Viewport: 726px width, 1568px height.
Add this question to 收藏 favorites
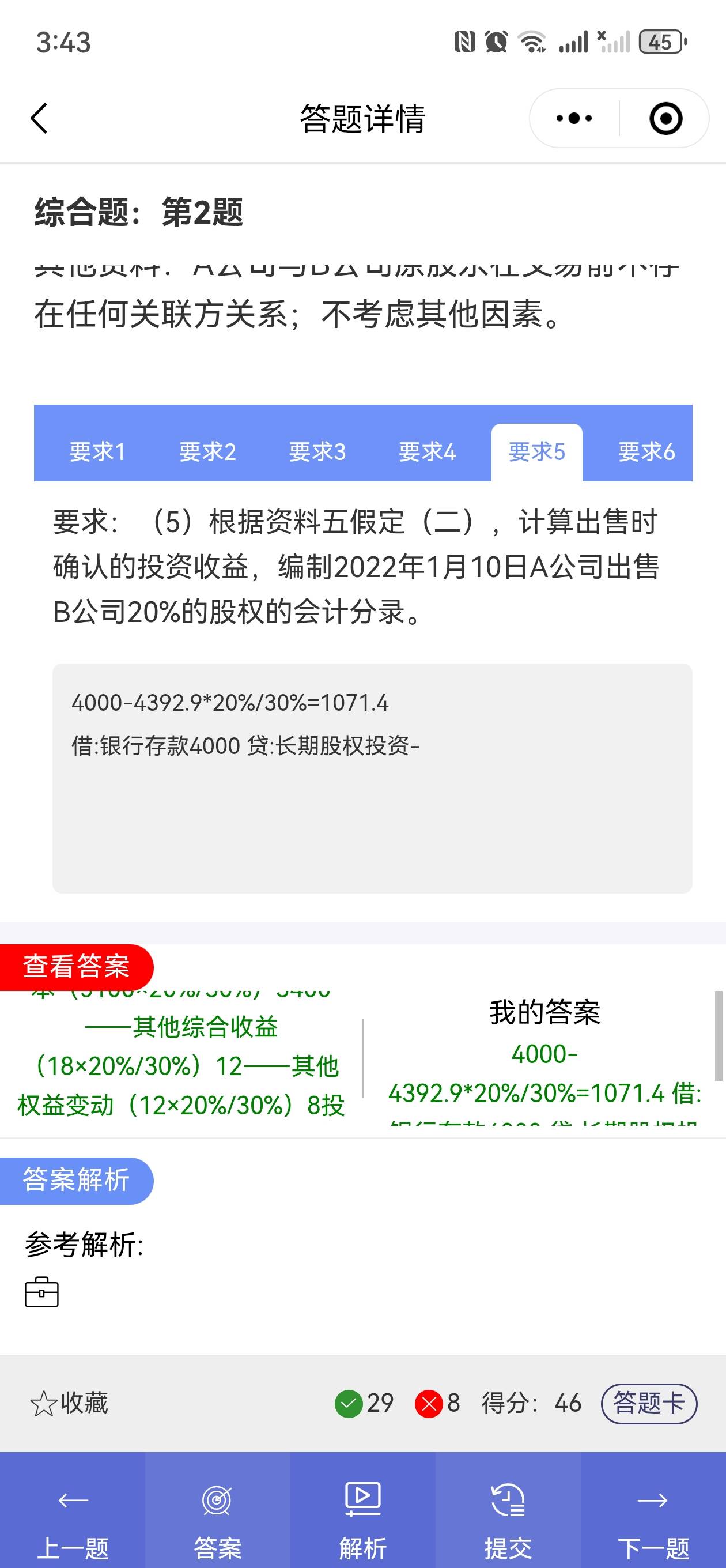[x=69, y=1403]
